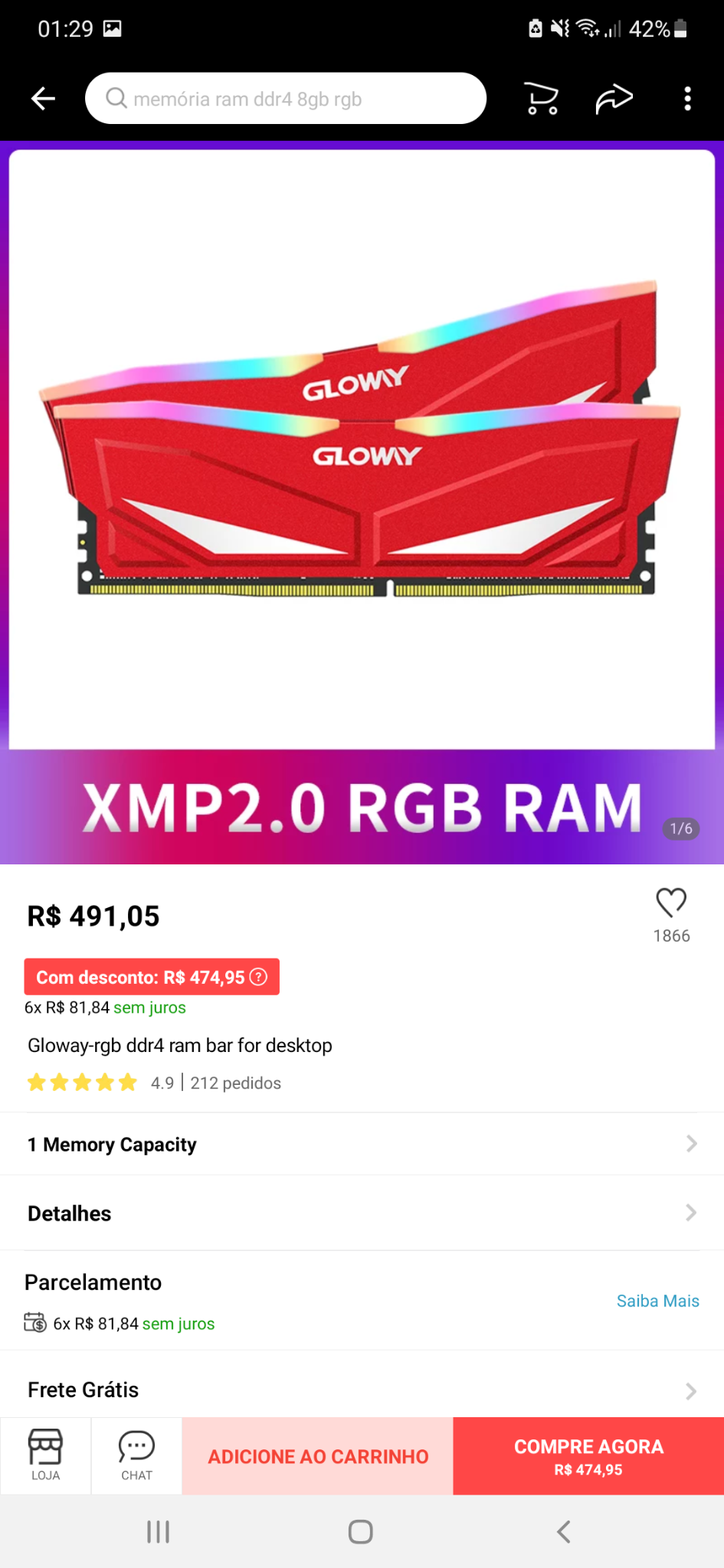Share this product
Image resolution: width=724 pixels, height=1568 pixels.
pos(614,99)
